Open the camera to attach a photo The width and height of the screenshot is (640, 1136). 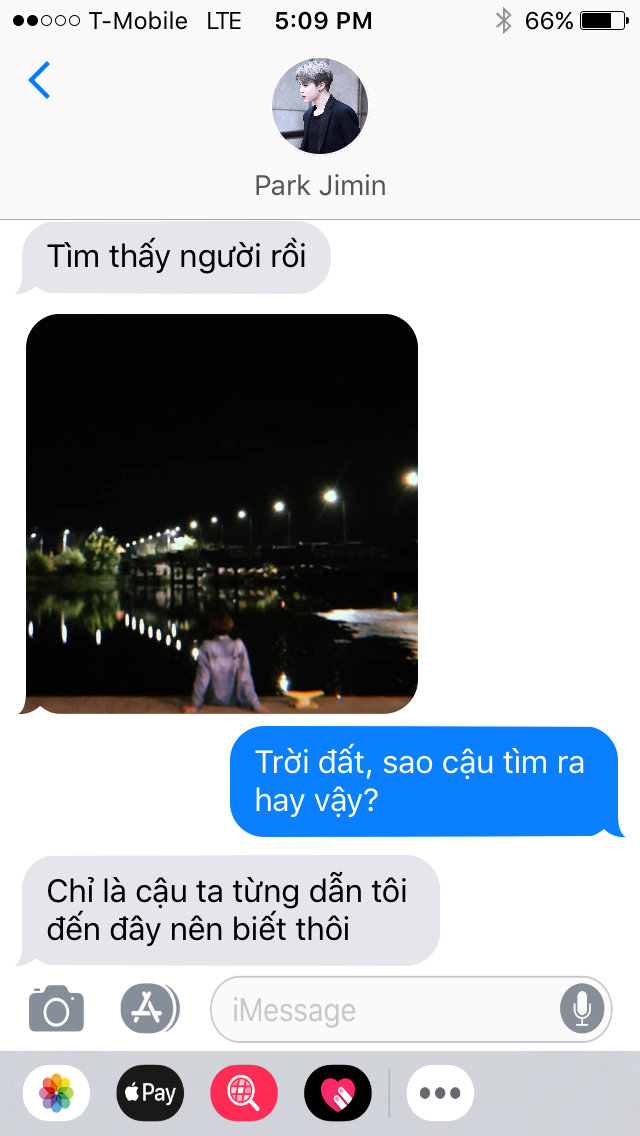click(57, 1008)
